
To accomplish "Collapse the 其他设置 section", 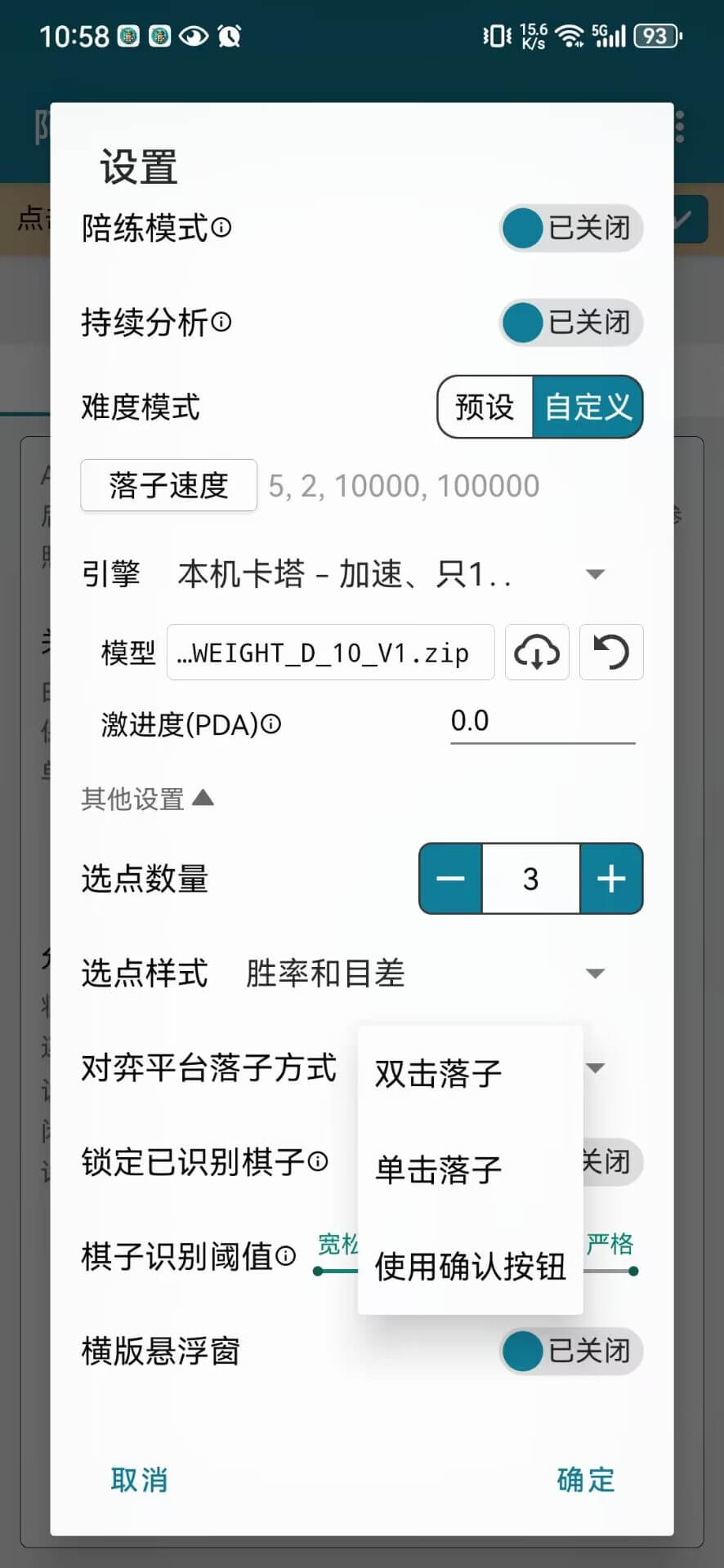I will (x=148, y=799).
